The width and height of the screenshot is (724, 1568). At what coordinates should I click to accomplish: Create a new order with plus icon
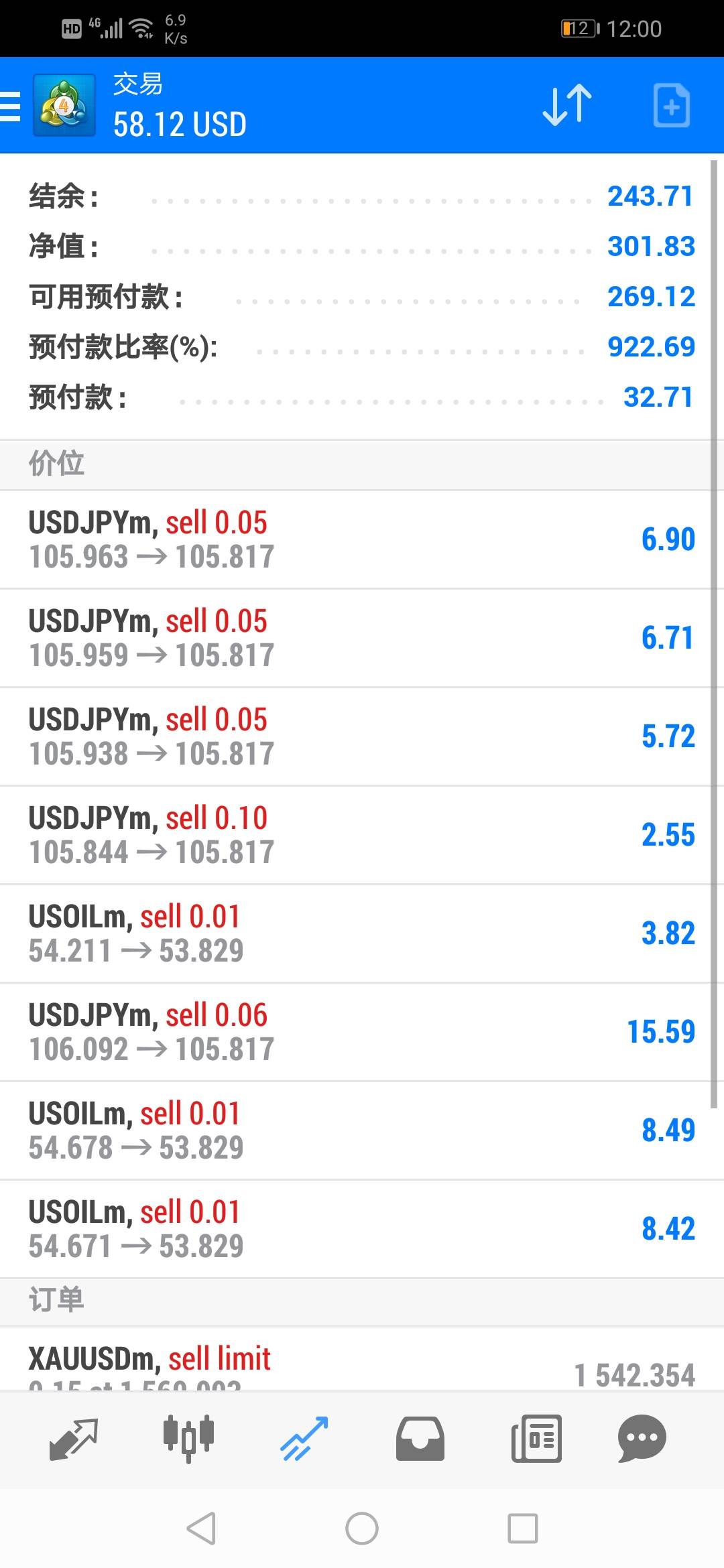click(671, 105)
